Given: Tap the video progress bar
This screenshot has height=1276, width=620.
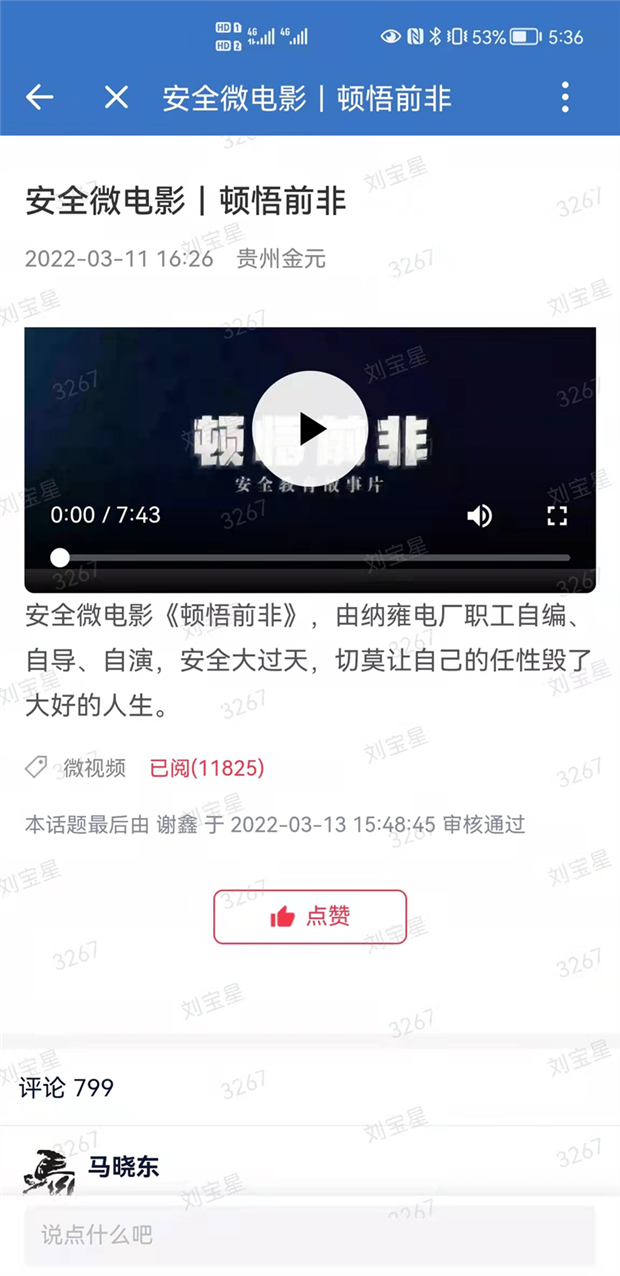Looking at the screenshot, I should 310,557.
